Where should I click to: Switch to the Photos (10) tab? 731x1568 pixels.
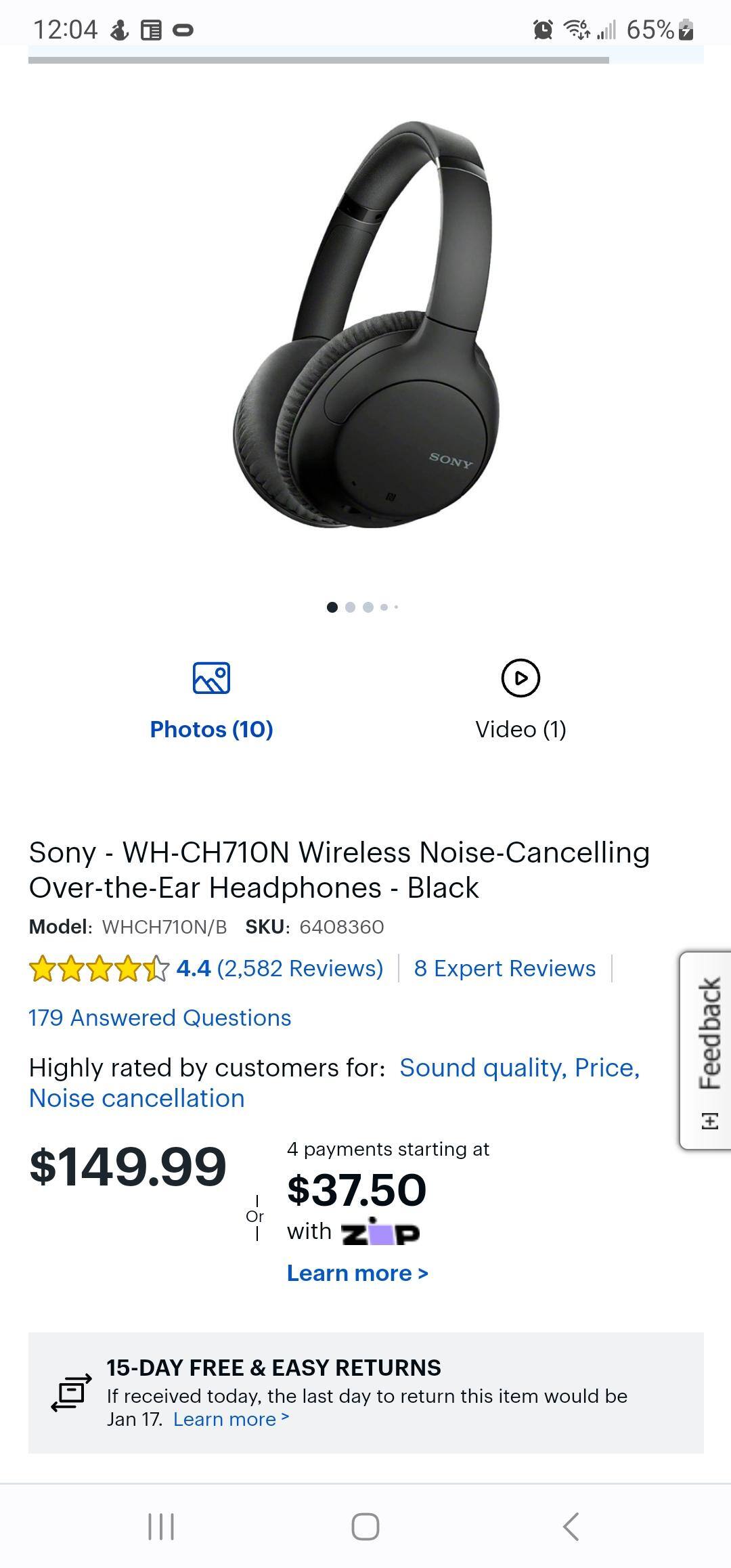[211, 730]
